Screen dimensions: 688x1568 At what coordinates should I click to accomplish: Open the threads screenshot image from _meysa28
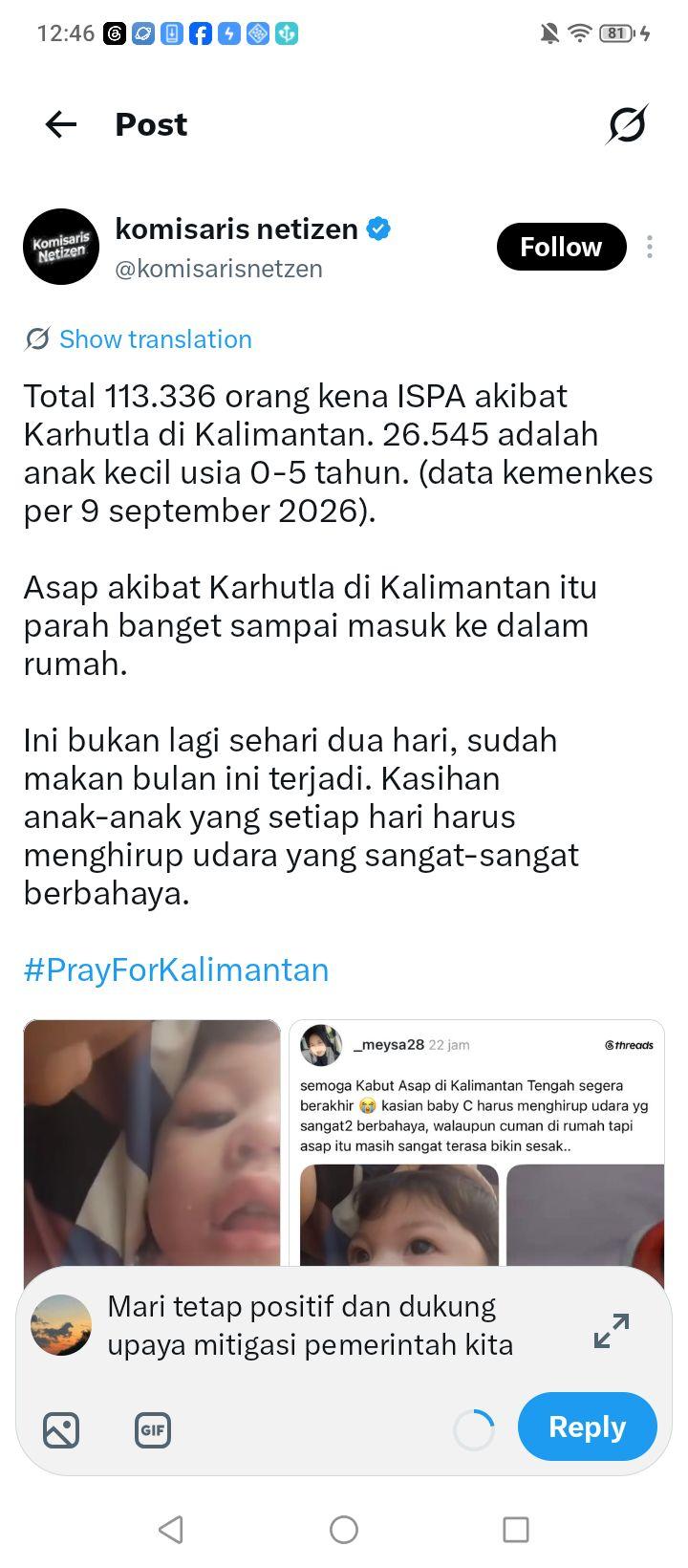(477, 1143)
